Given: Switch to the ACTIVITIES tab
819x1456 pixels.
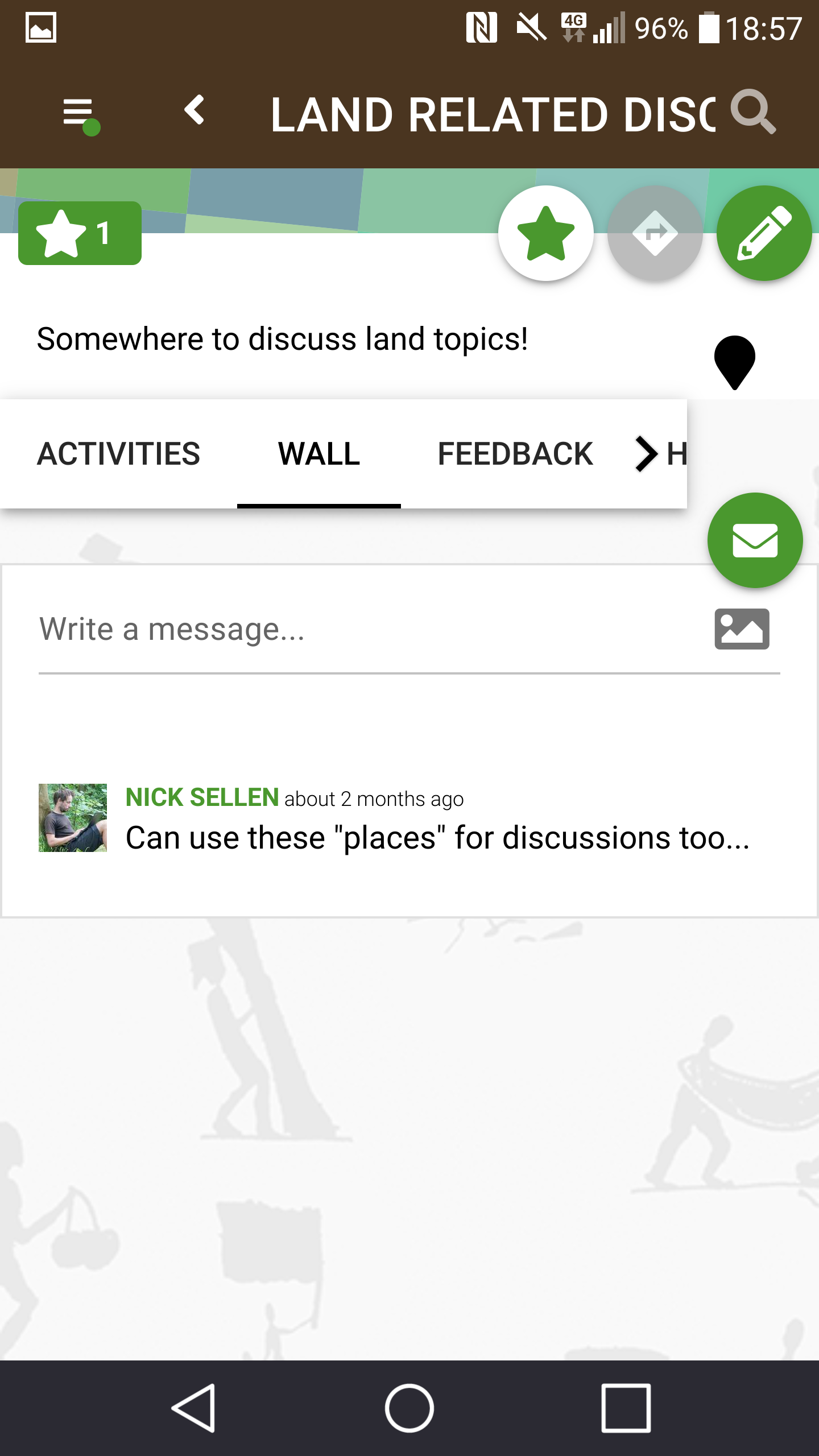Looking at the screenshot, I should [x=118, y=454].
